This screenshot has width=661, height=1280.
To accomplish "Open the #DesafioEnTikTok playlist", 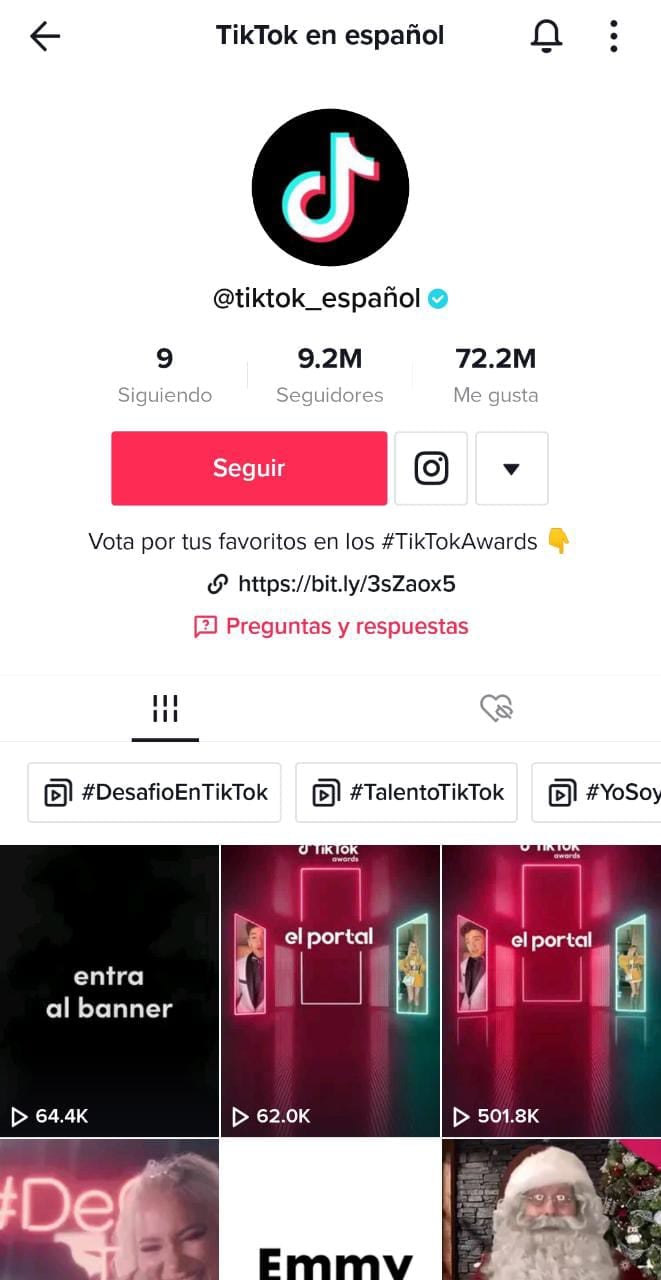I will click(155, 793).
